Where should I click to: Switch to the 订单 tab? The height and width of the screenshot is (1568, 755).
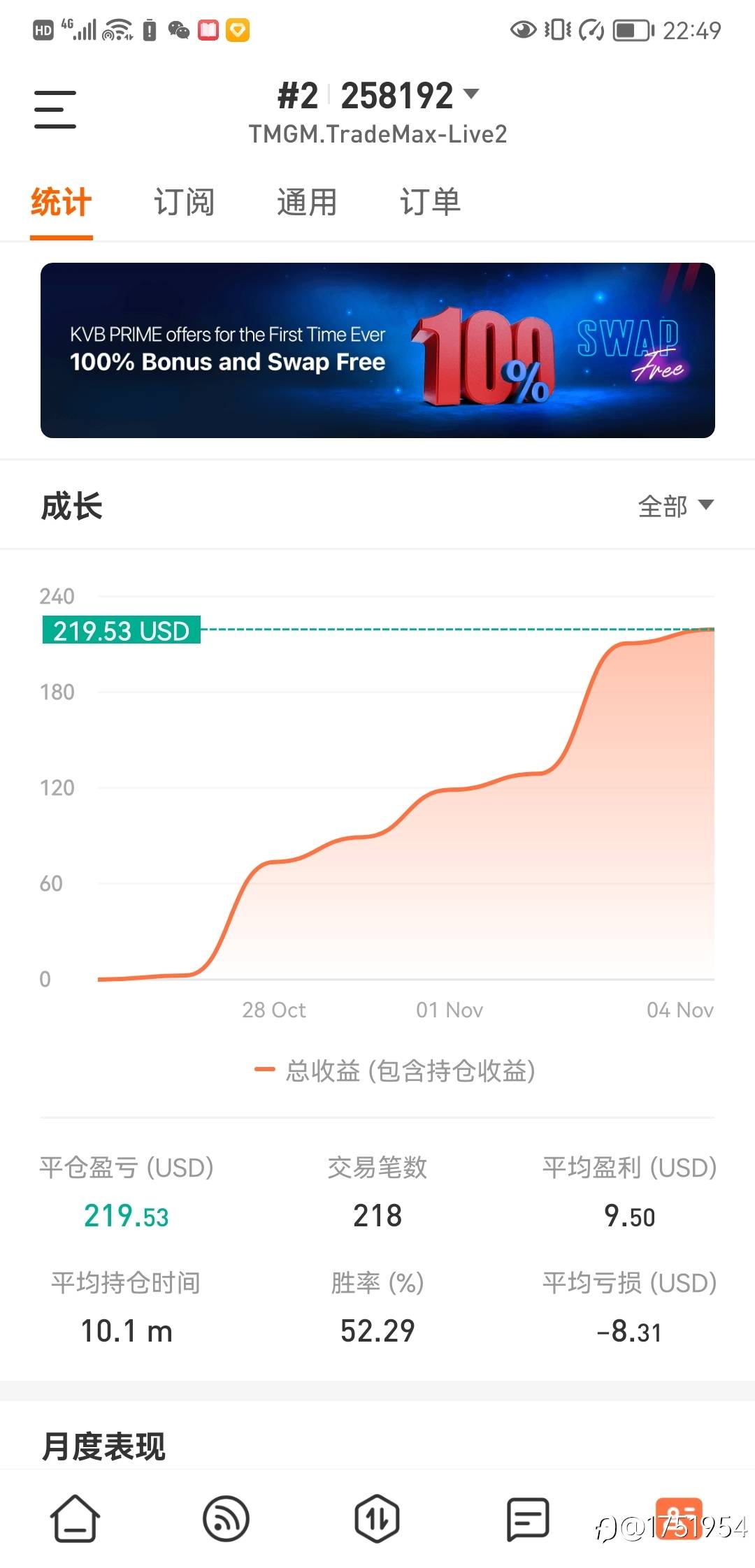[x=430, y=203]
